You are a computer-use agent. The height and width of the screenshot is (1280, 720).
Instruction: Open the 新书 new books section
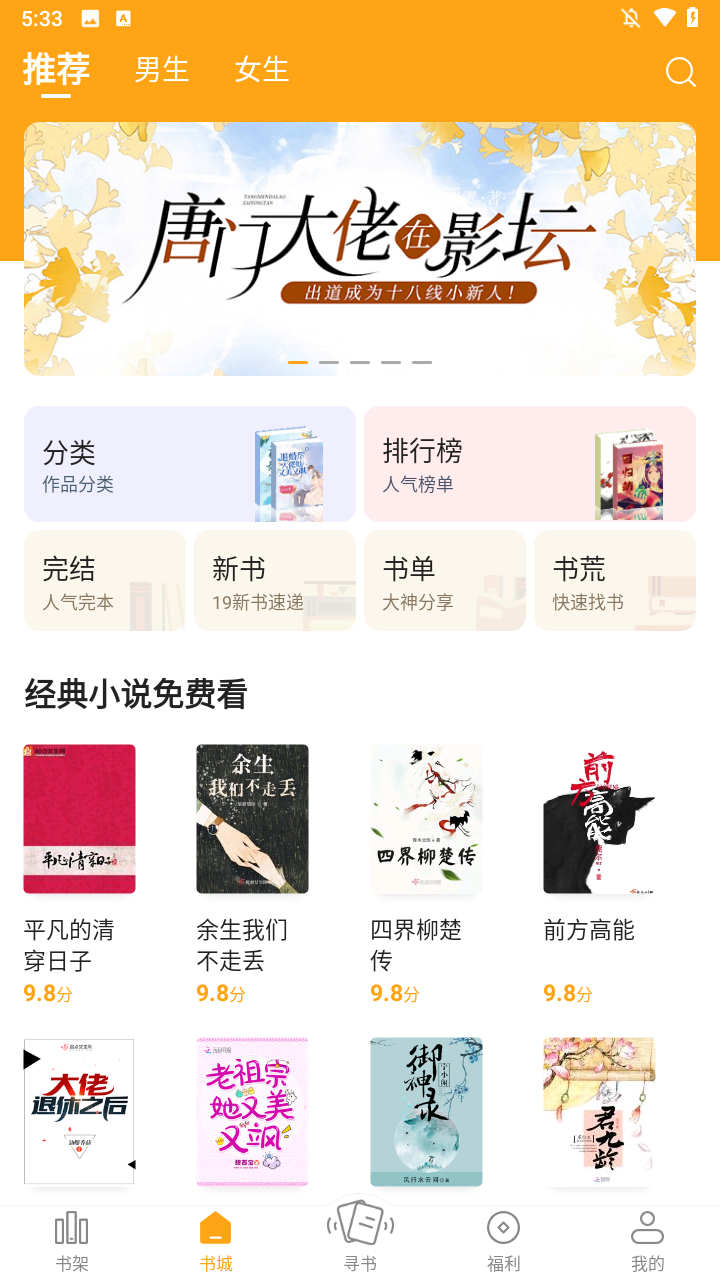[275, 580]
